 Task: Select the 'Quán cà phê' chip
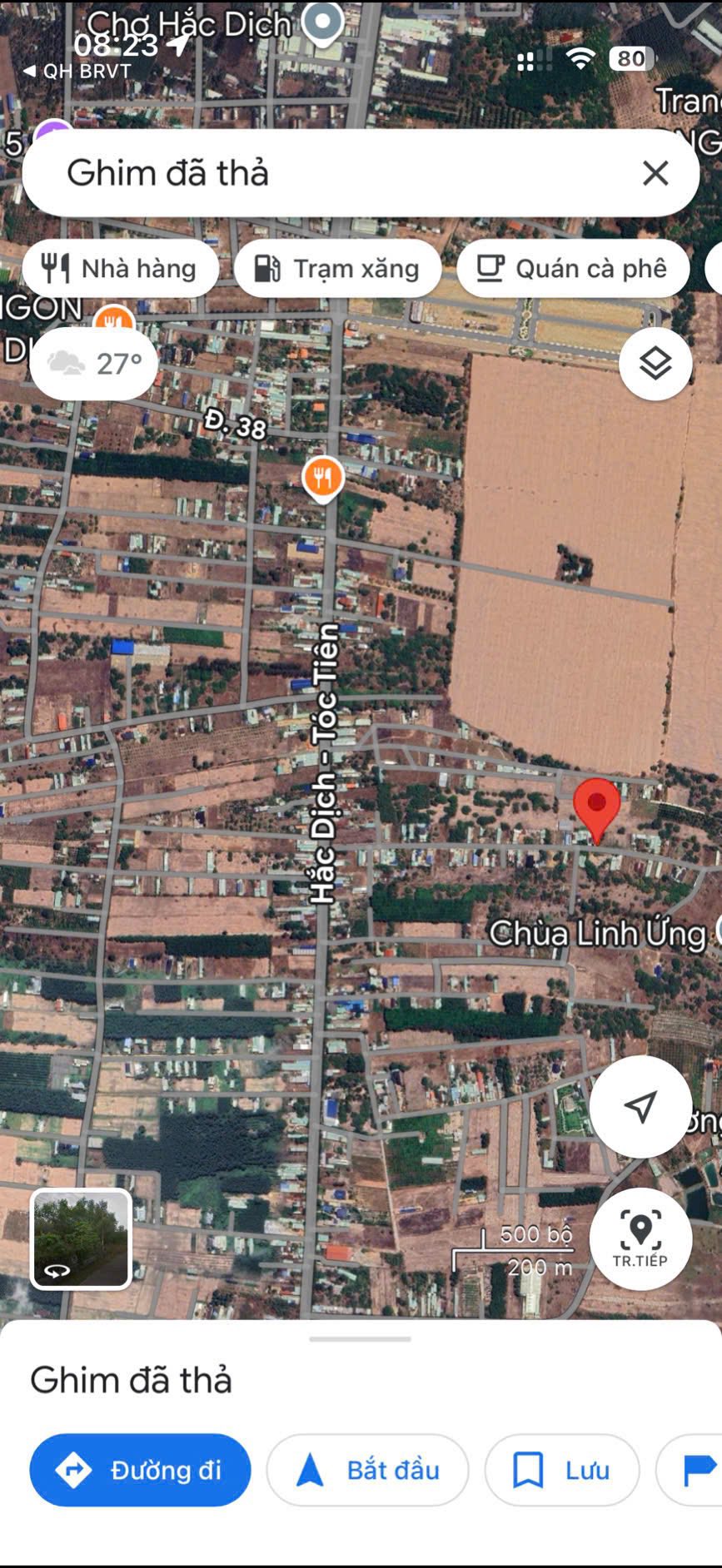(x=573, y=269)
